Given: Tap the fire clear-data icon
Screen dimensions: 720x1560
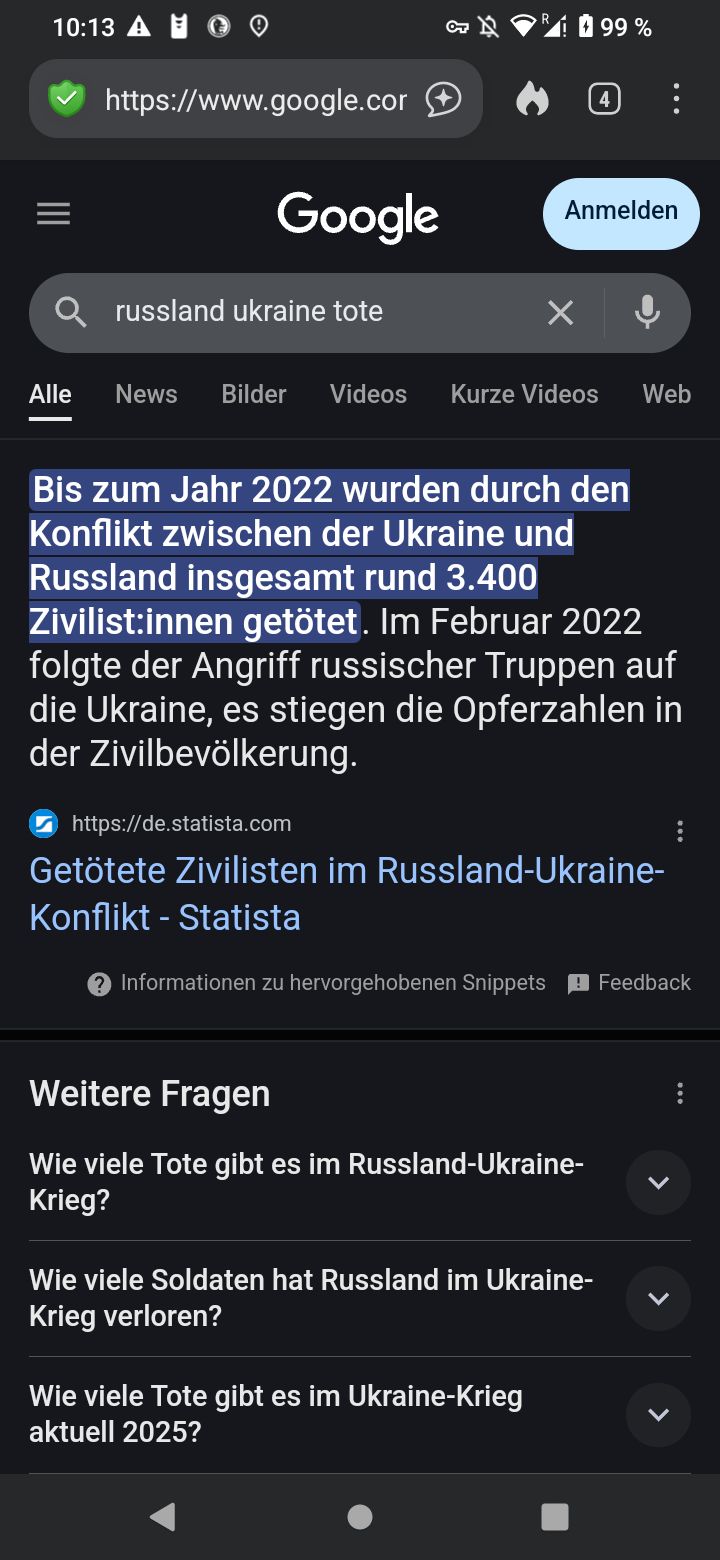Looking at the screenshot, I should (x=532, y=99).
